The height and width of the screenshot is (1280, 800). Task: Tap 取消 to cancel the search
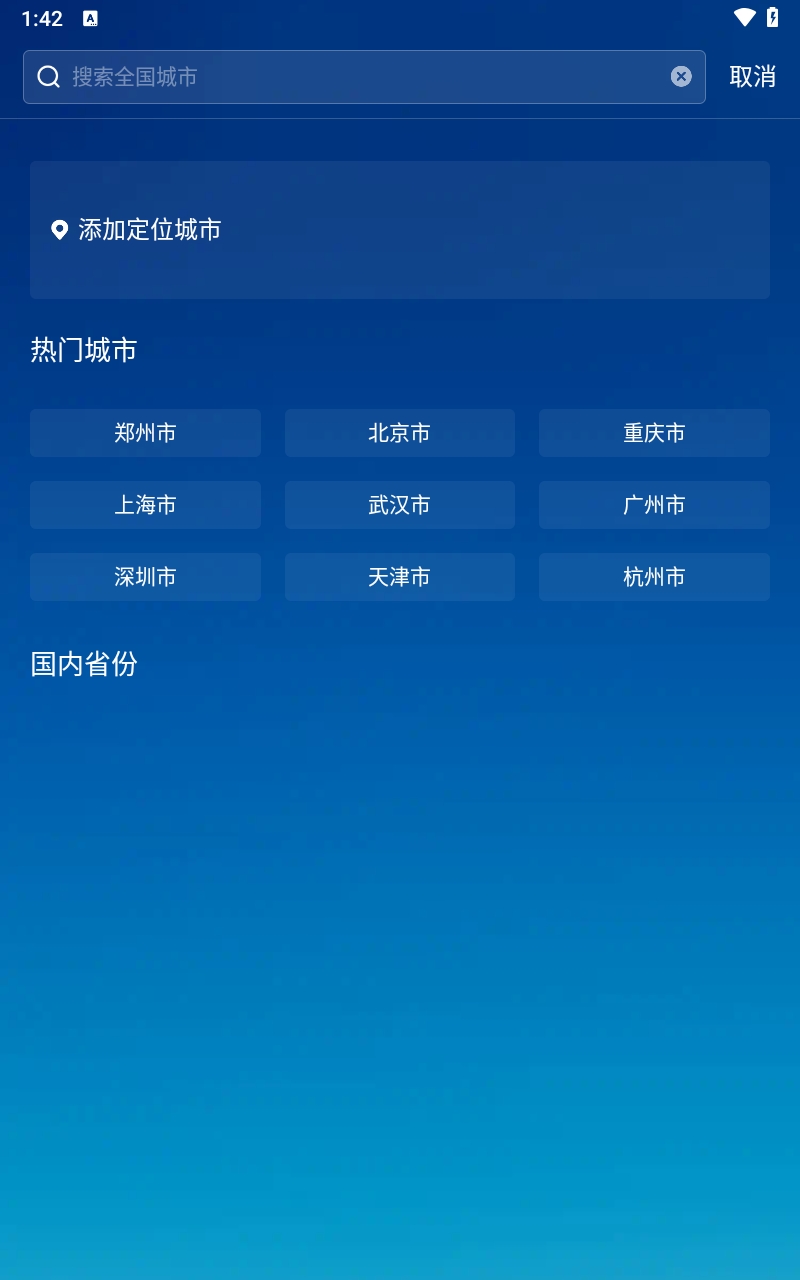pos(752,77)
